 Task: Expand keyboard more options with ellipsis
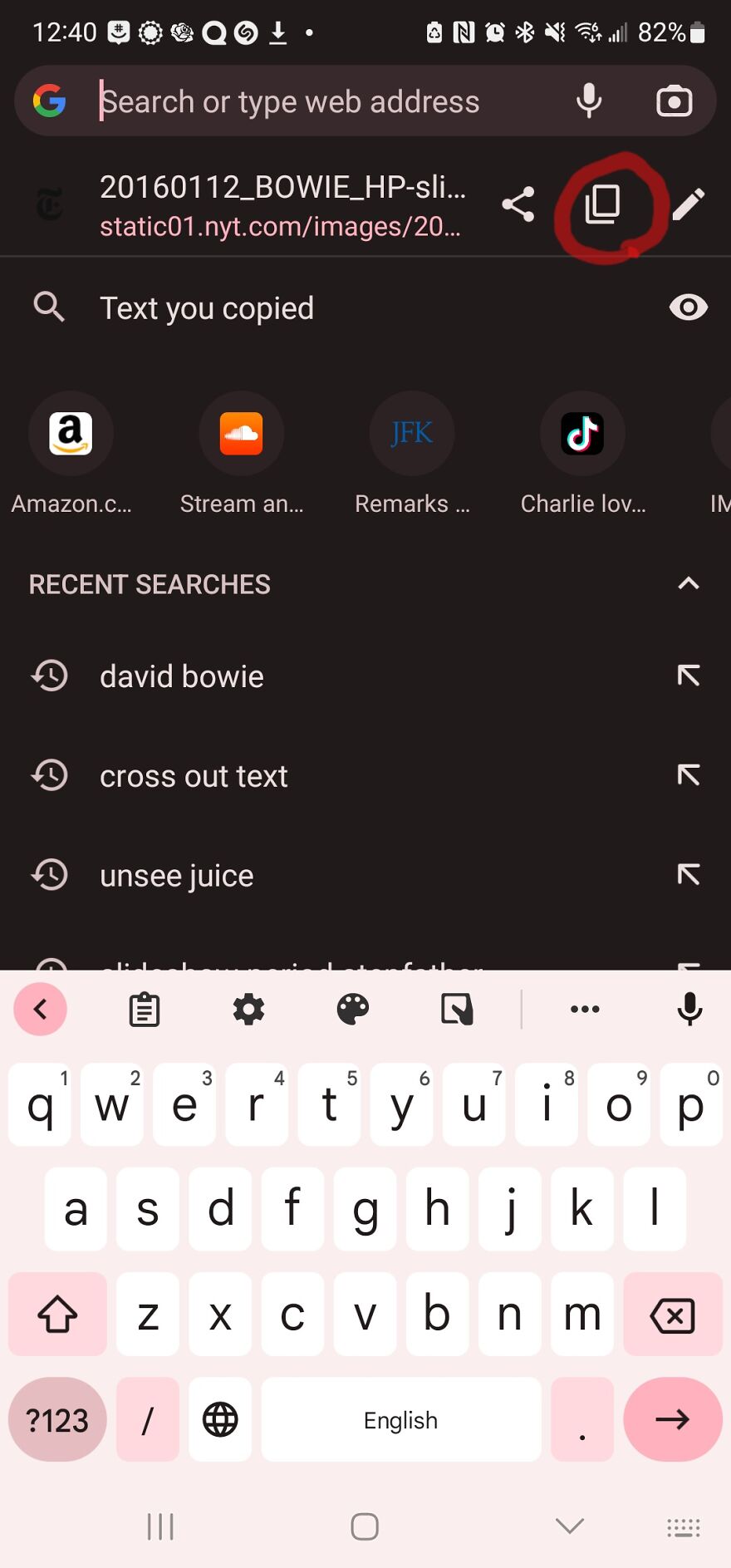pyautogui.click(x=584, y=1009)
